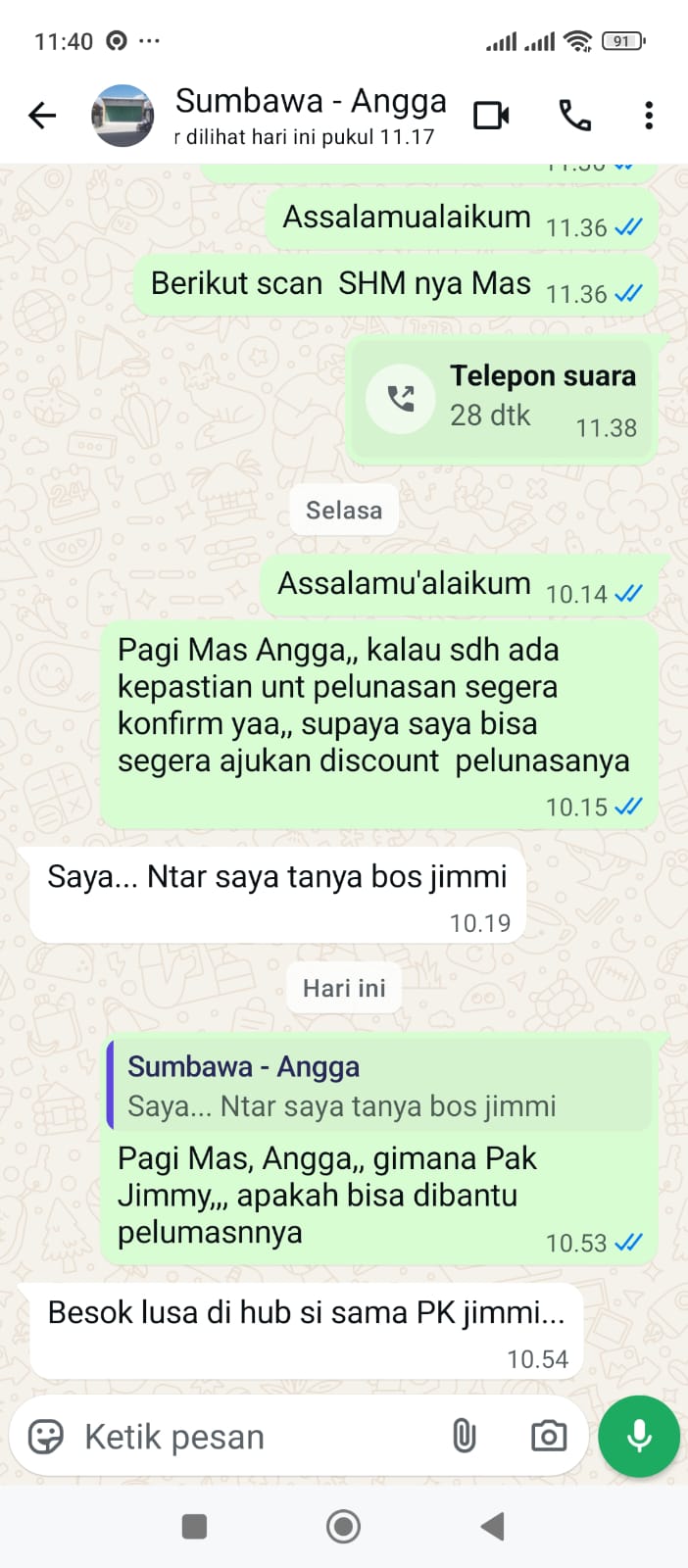Tap the Telepon suara call bubble
This screenshot has width=688, height=1568.
pyautogui.click(x=502, y=399)
